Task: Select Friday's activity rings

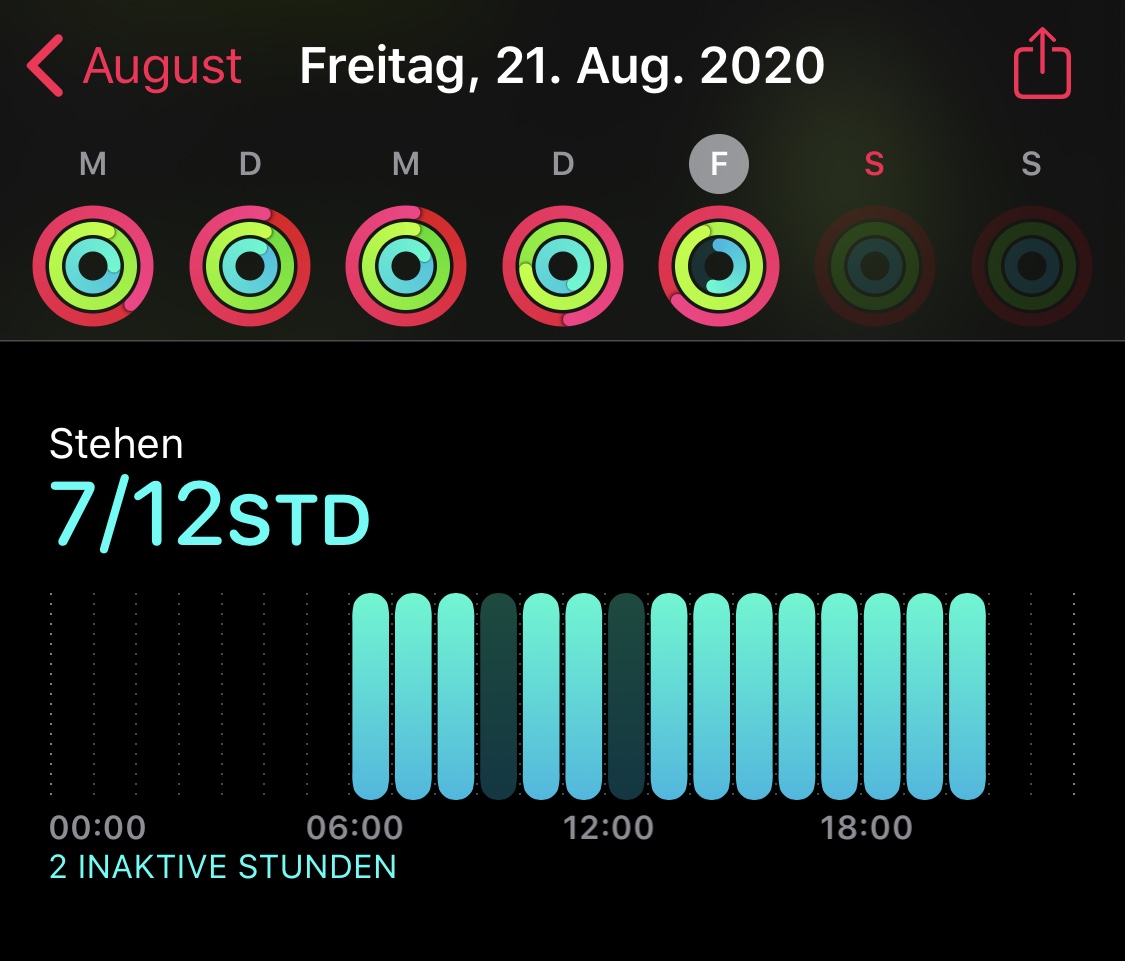Action: [x=718, y=266]
